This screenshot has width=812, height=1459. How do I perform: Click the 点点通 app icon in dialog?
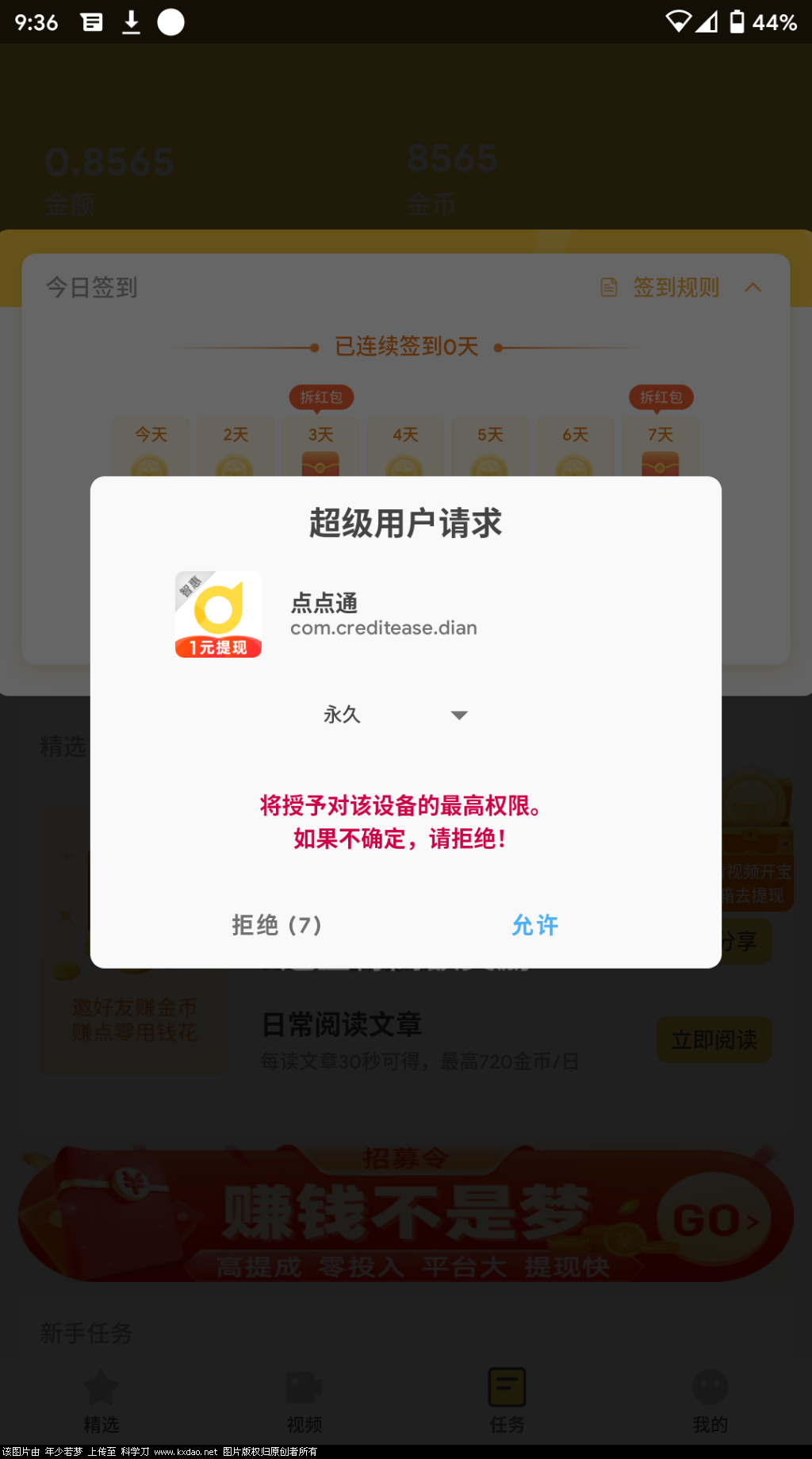(x=218, y=614)
